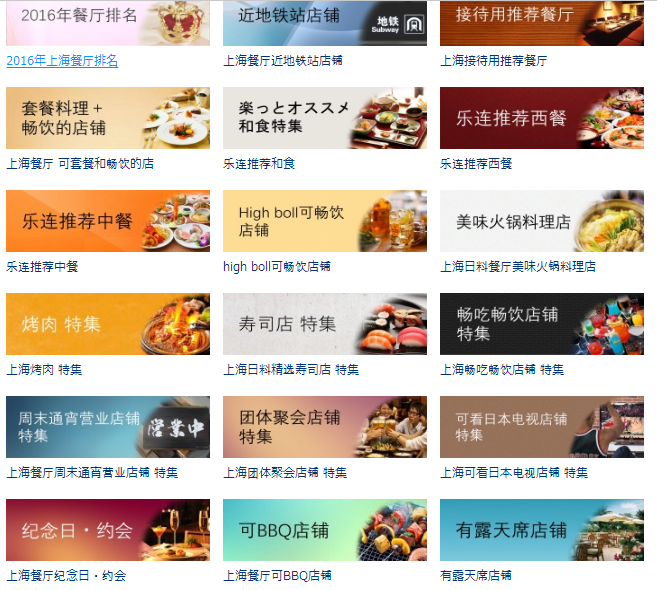Image resolution: width=657 pixels, height=590 pixels.
Task: Open the 纪念日・约会 banner
Action: [x=107, y=530]
